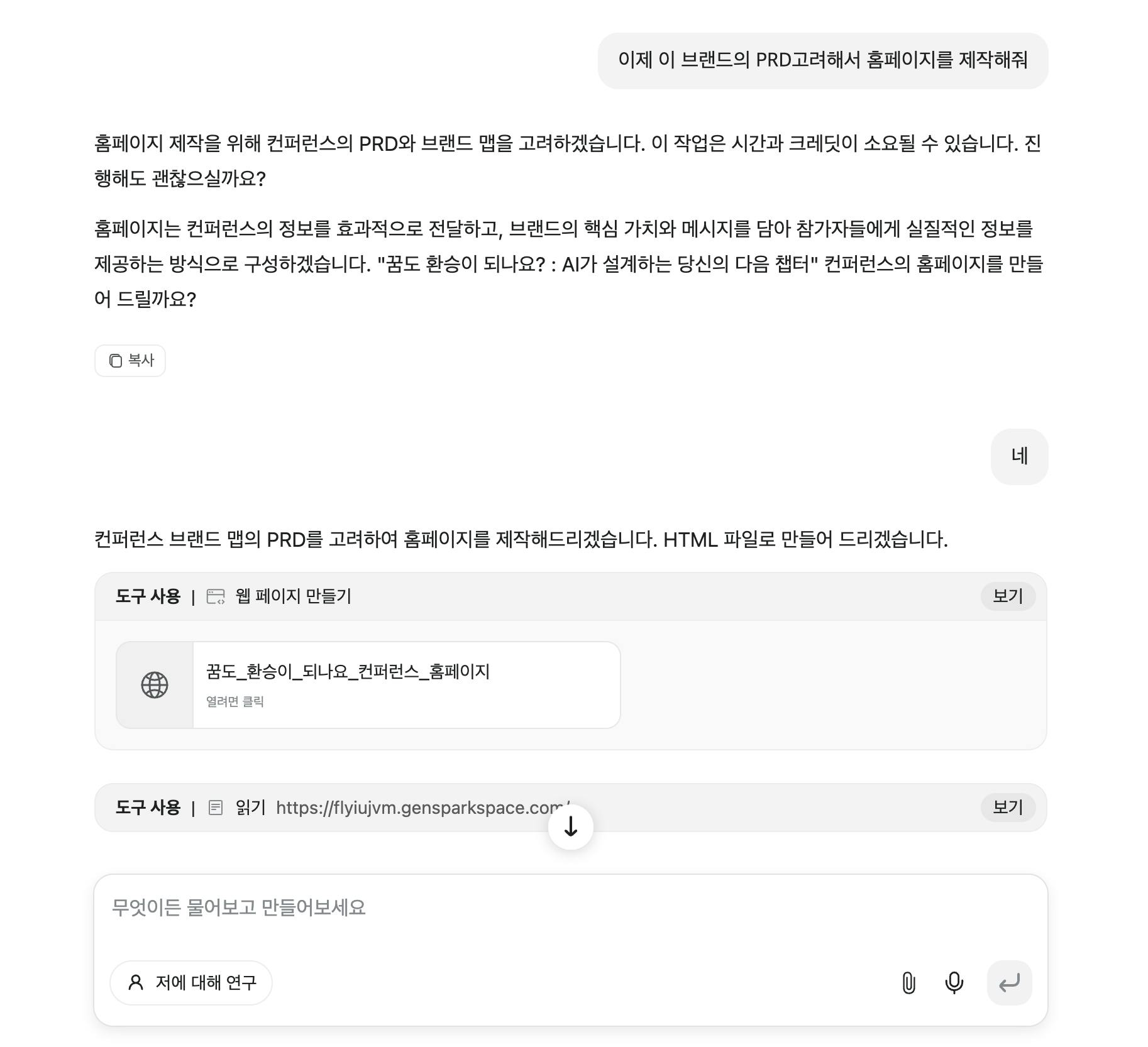Attach a file with the paperclip icon

coord(908,982)
